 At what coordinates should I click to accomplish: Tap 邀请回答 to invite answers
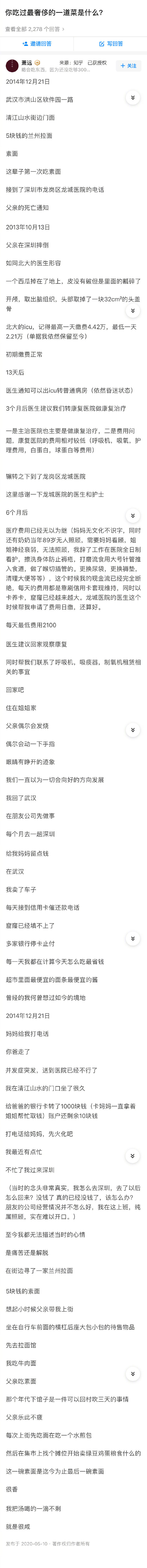tap(37, 44)
